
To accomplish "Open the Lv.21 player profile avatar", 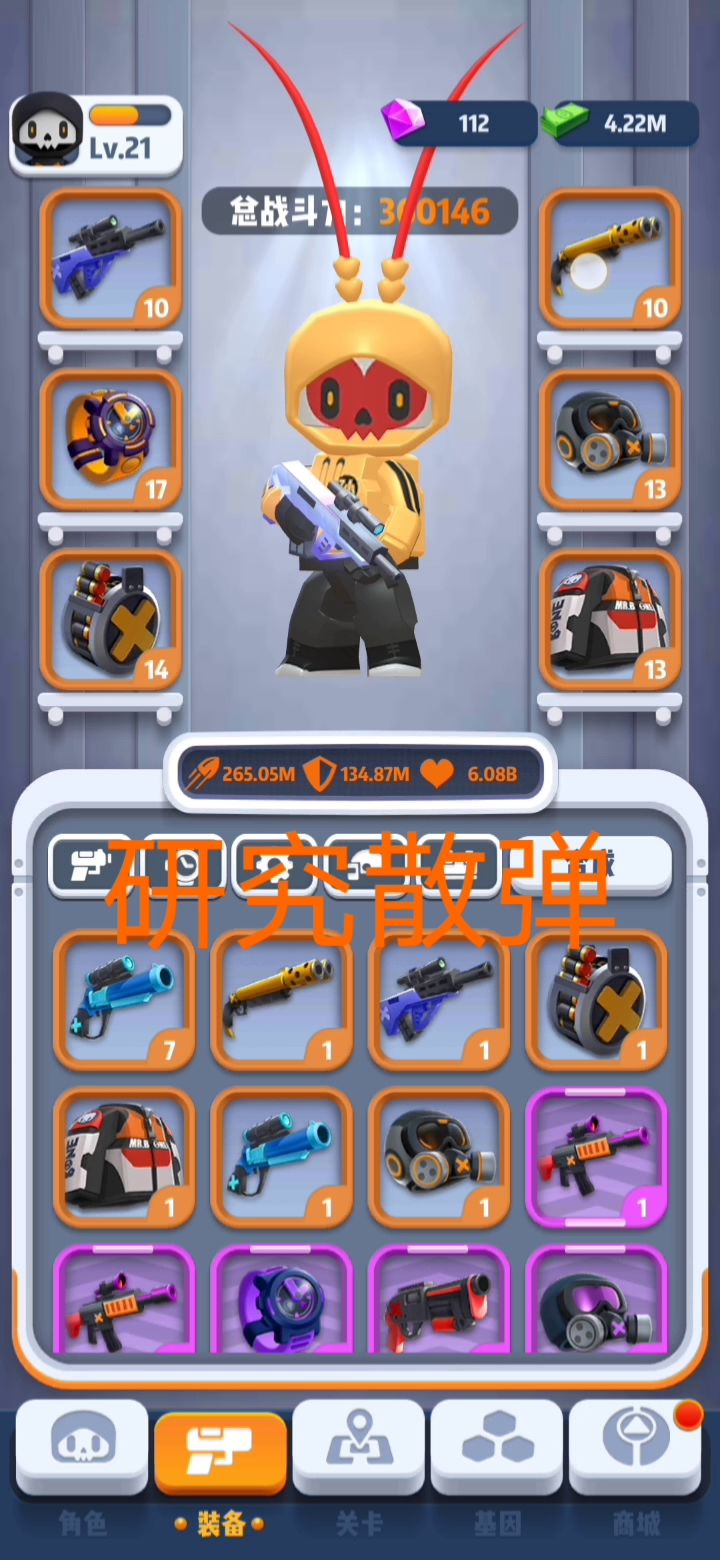I will tap(48, 131).
